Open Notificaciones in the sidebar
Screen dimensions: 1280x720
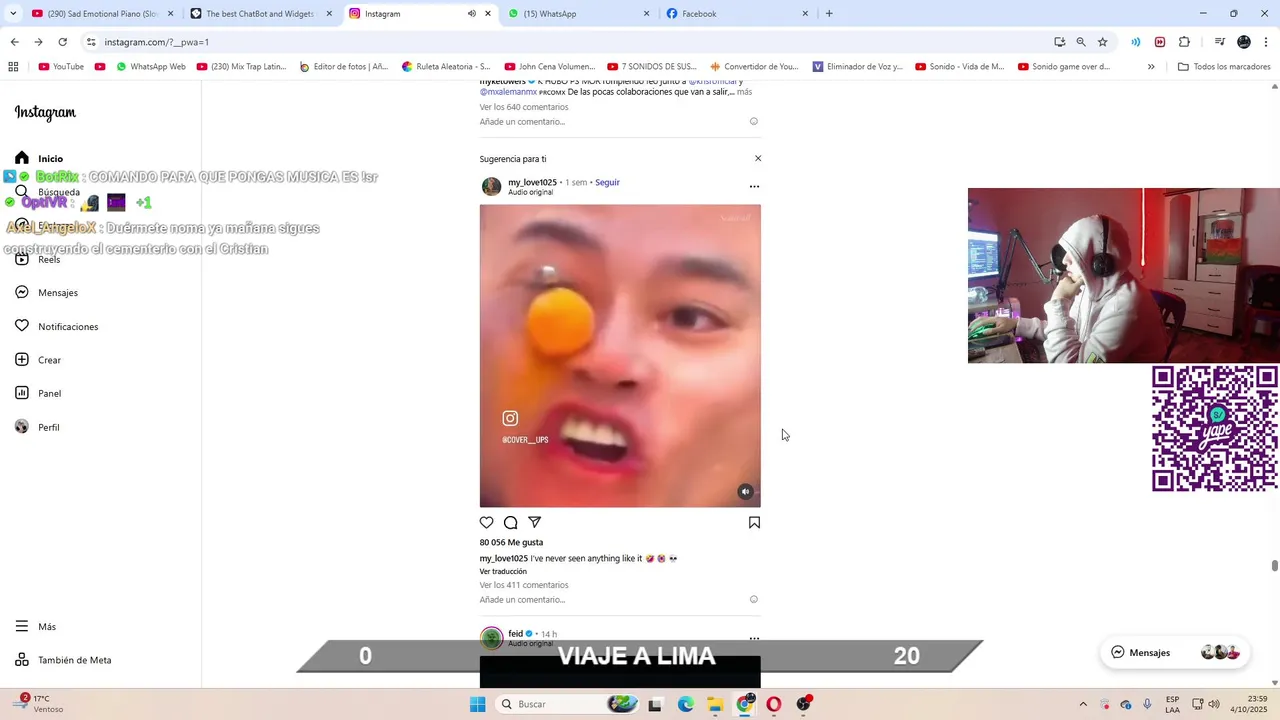(67, 326)
